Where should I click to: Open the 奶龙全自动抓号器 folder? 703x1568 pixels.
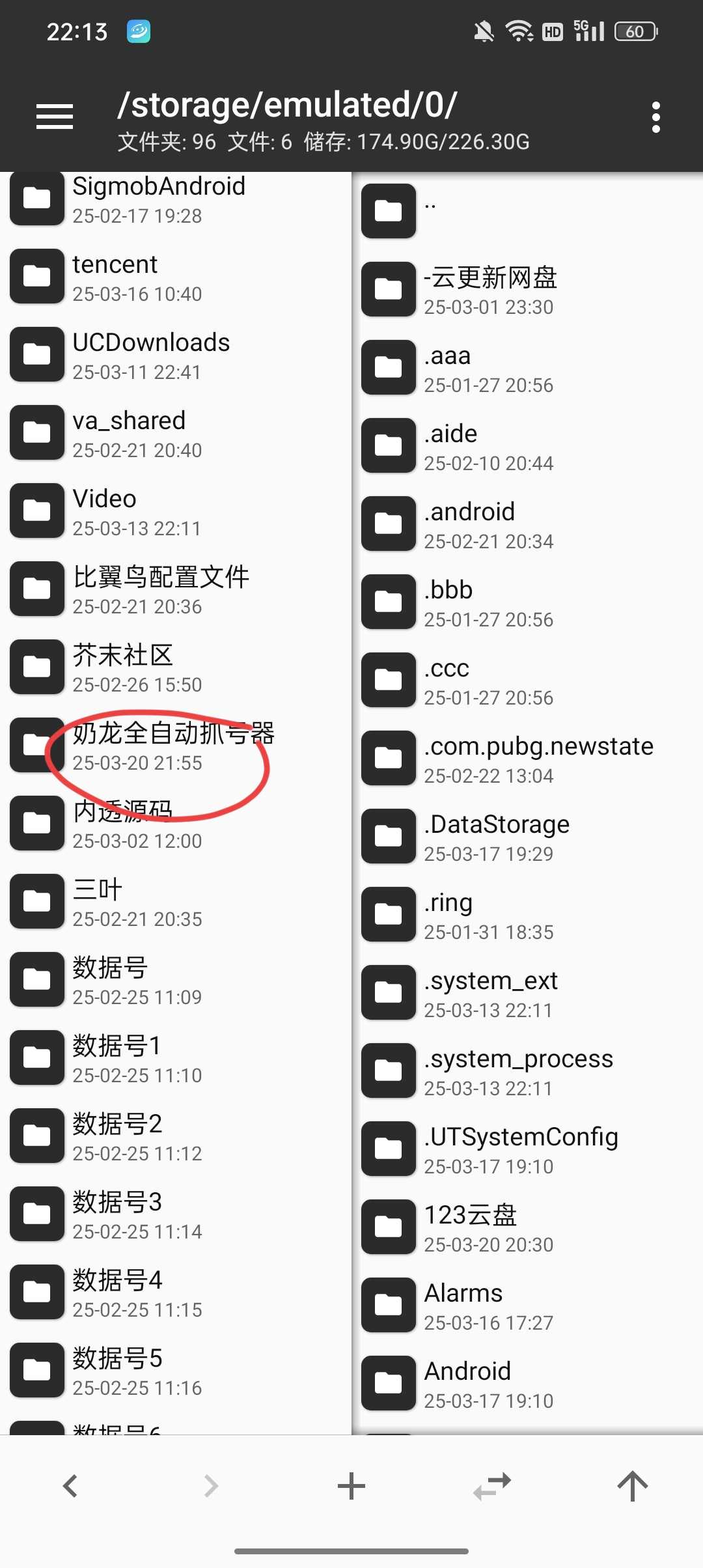pos(176,746)
